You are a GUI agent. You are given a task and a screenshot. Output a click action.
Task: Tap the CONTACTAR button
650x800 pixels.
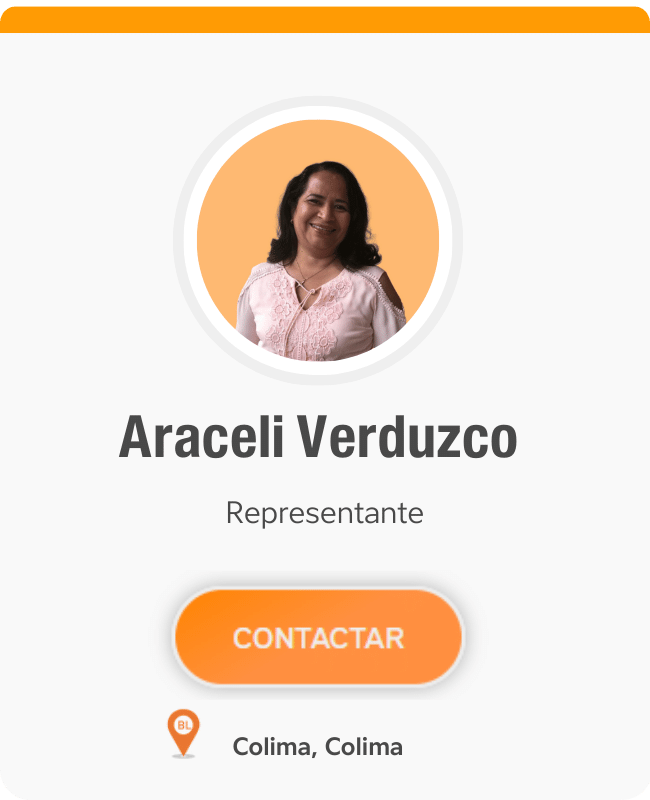[318, 637]
